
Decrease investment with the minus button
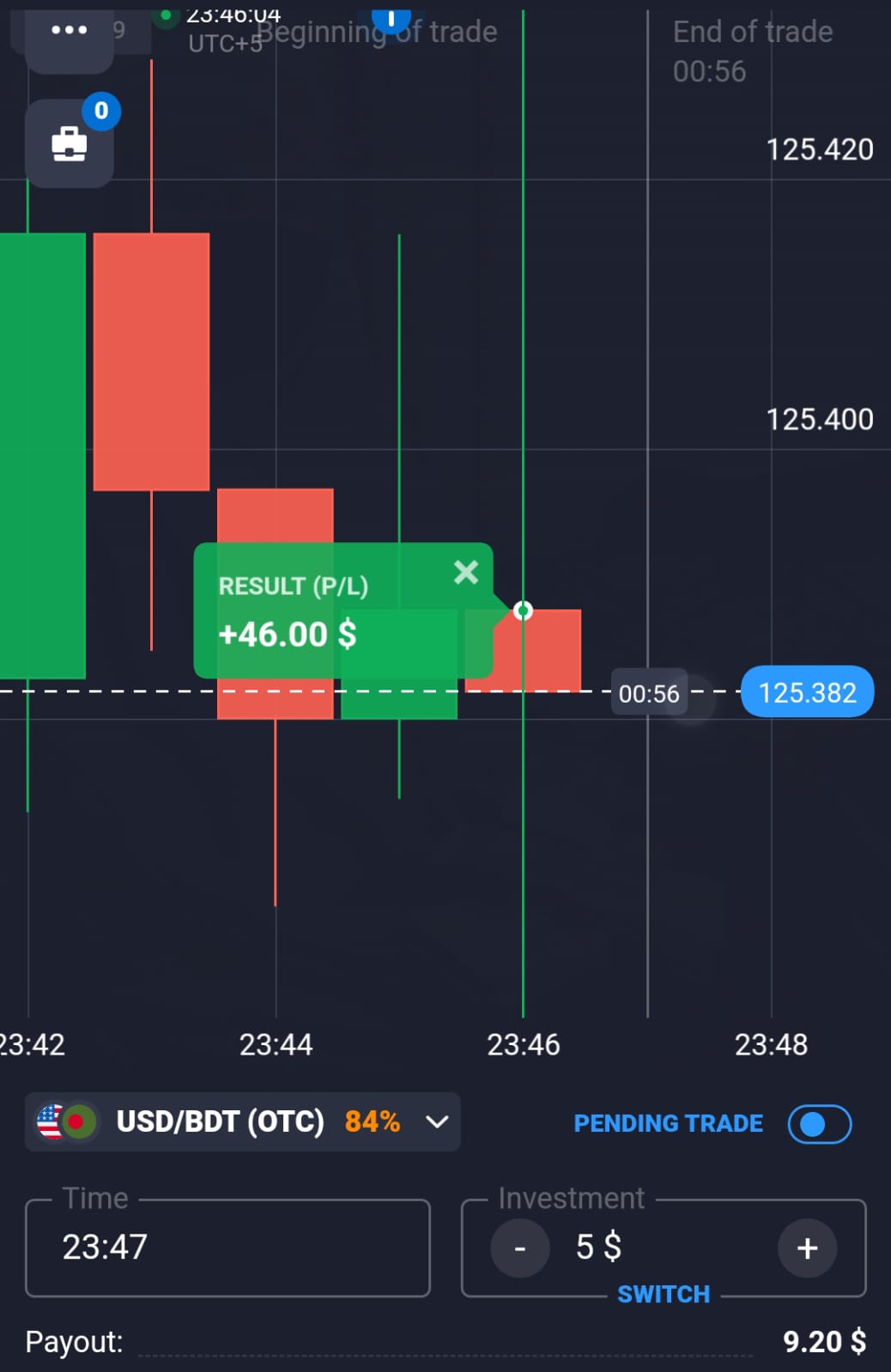pyautogui.click(x=520, y=1248)
